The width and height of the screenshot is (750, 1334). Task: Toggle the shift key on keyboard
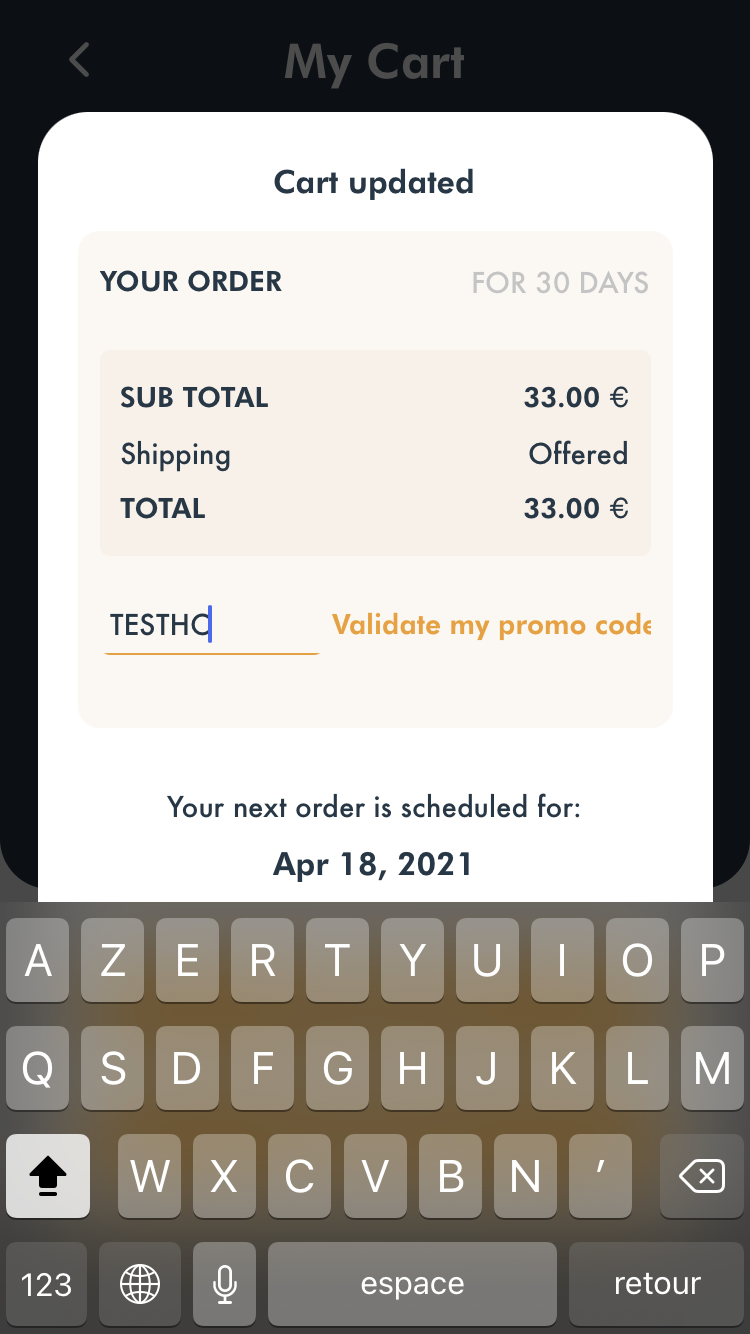[x=48, y=1176]
